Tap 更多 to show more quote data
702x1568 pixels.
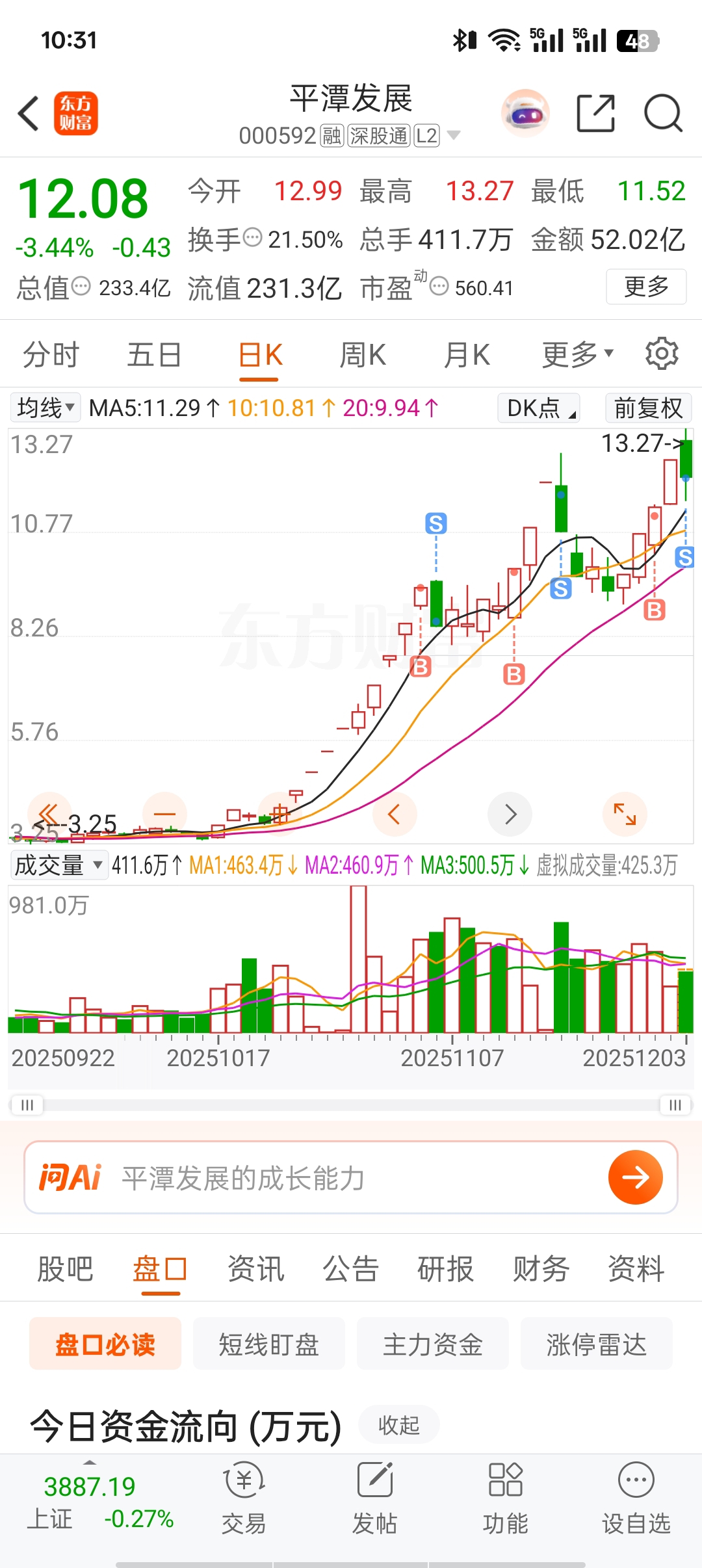coord(646,287)
